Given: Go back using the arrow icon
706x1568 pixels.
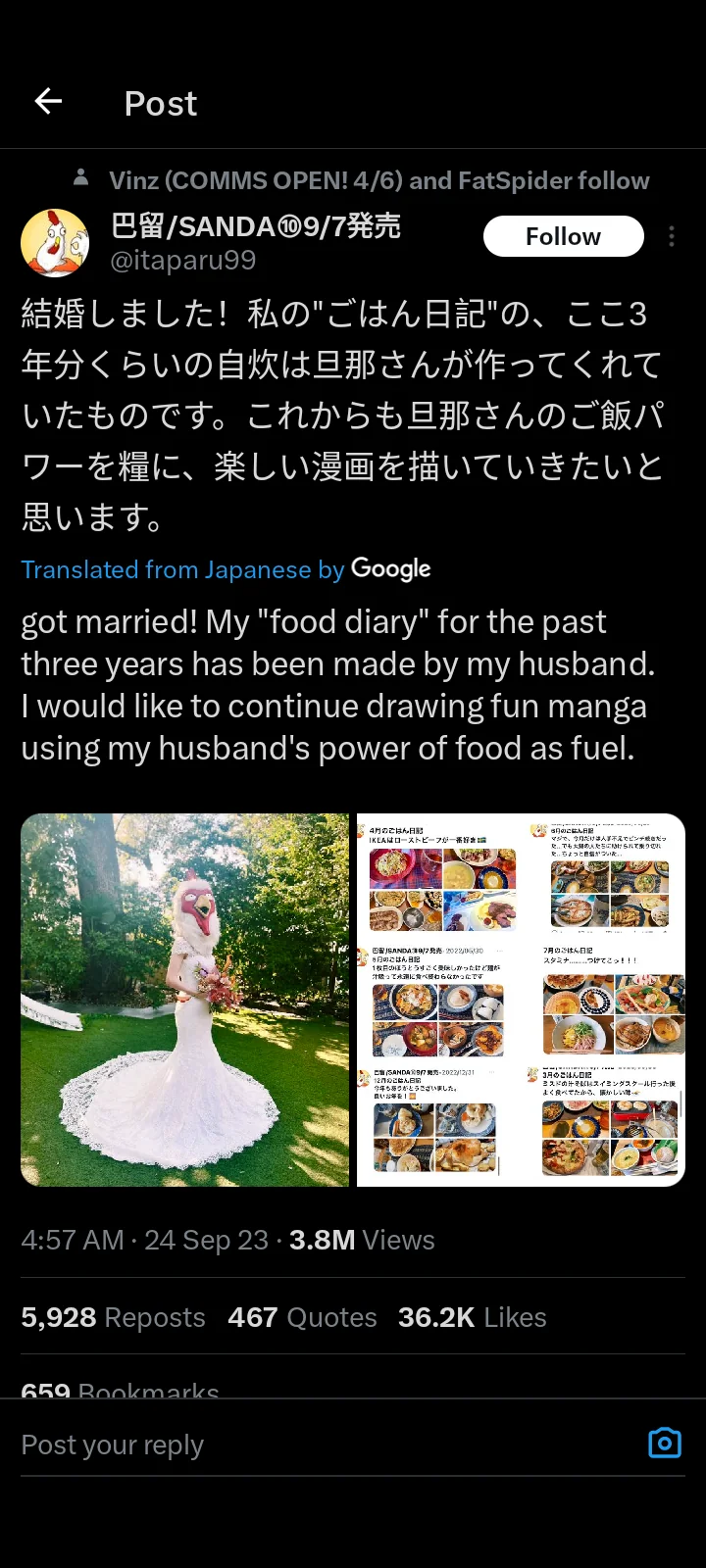Looking at the screenshot, I should [x=48, y=101].
